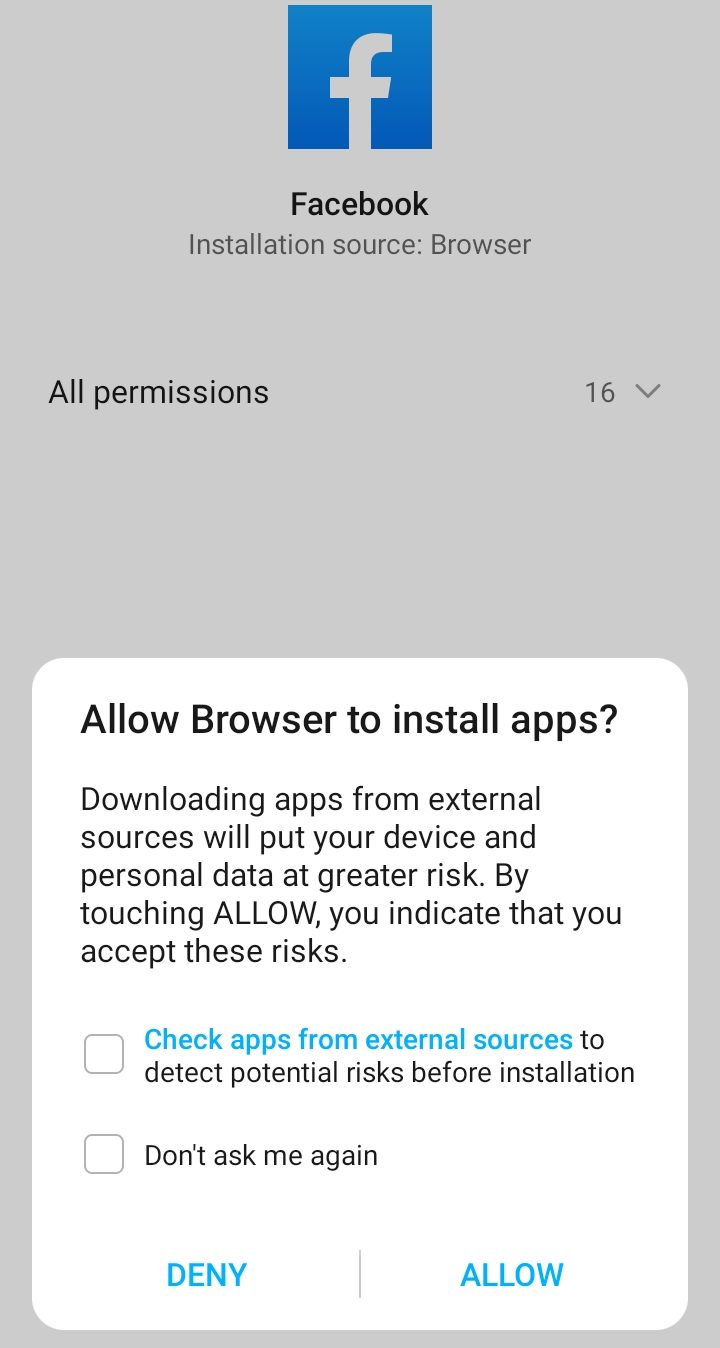
Task: Open the Check apps from external sources link
Action: point(358,1039)
